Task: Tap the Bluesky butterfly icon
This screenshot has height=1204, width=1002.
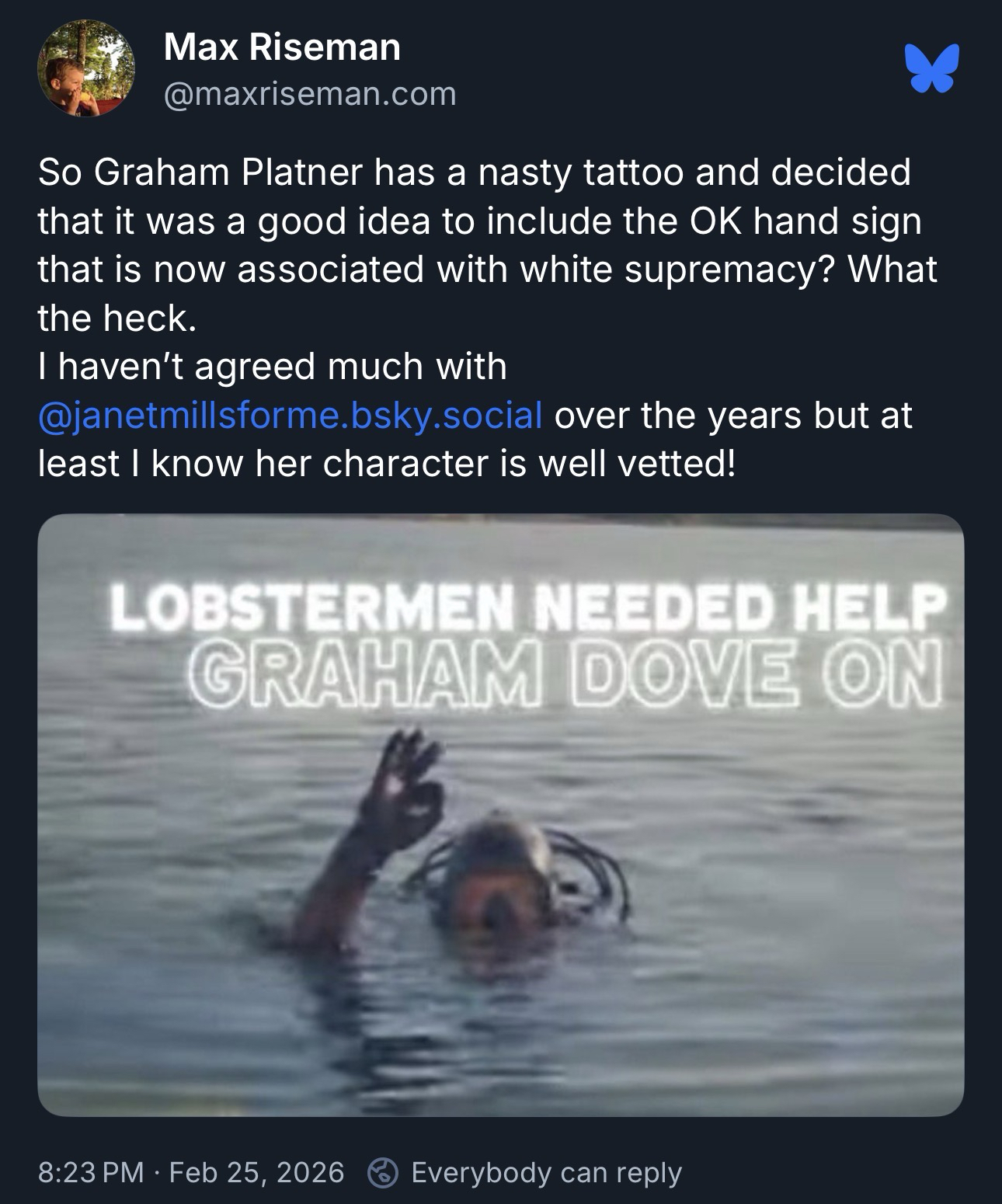Action: pyautogui.click(x=931, y=70)
